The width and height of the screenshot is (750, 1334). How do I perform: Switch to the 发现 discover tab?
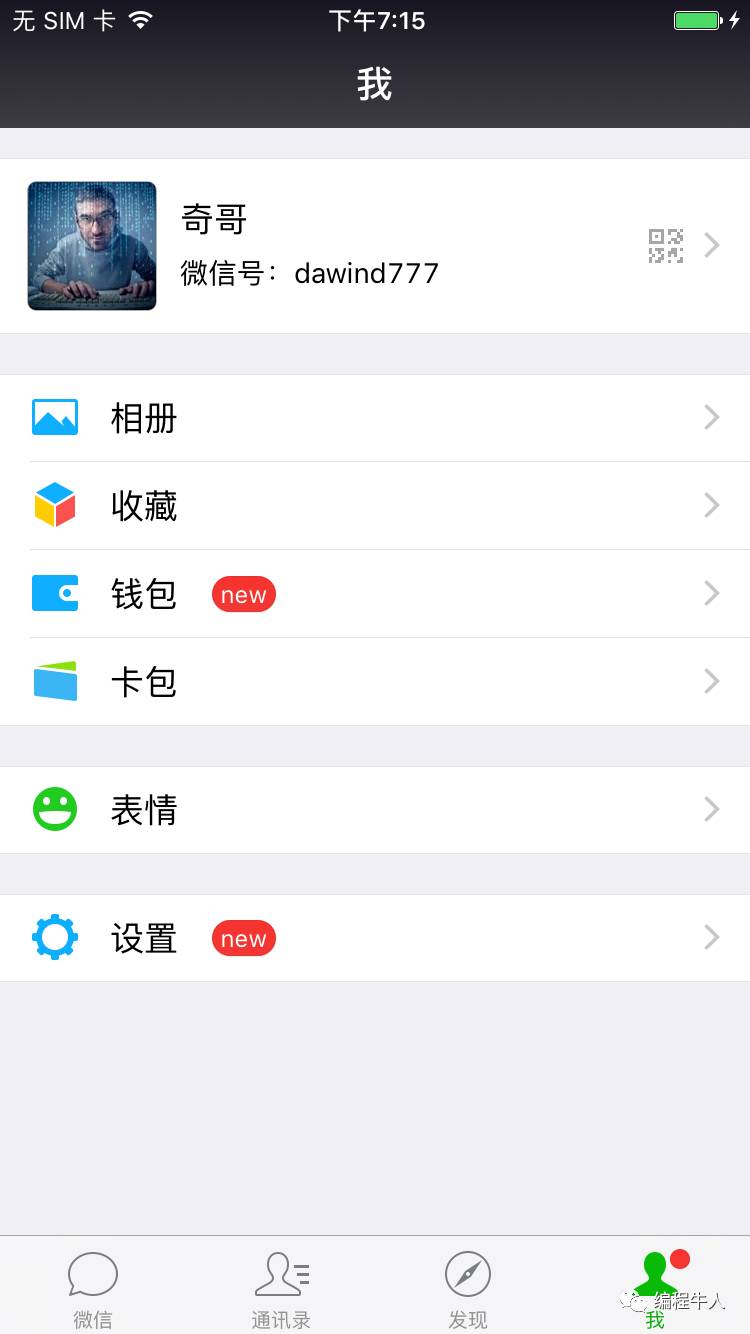pos(468,1288)
